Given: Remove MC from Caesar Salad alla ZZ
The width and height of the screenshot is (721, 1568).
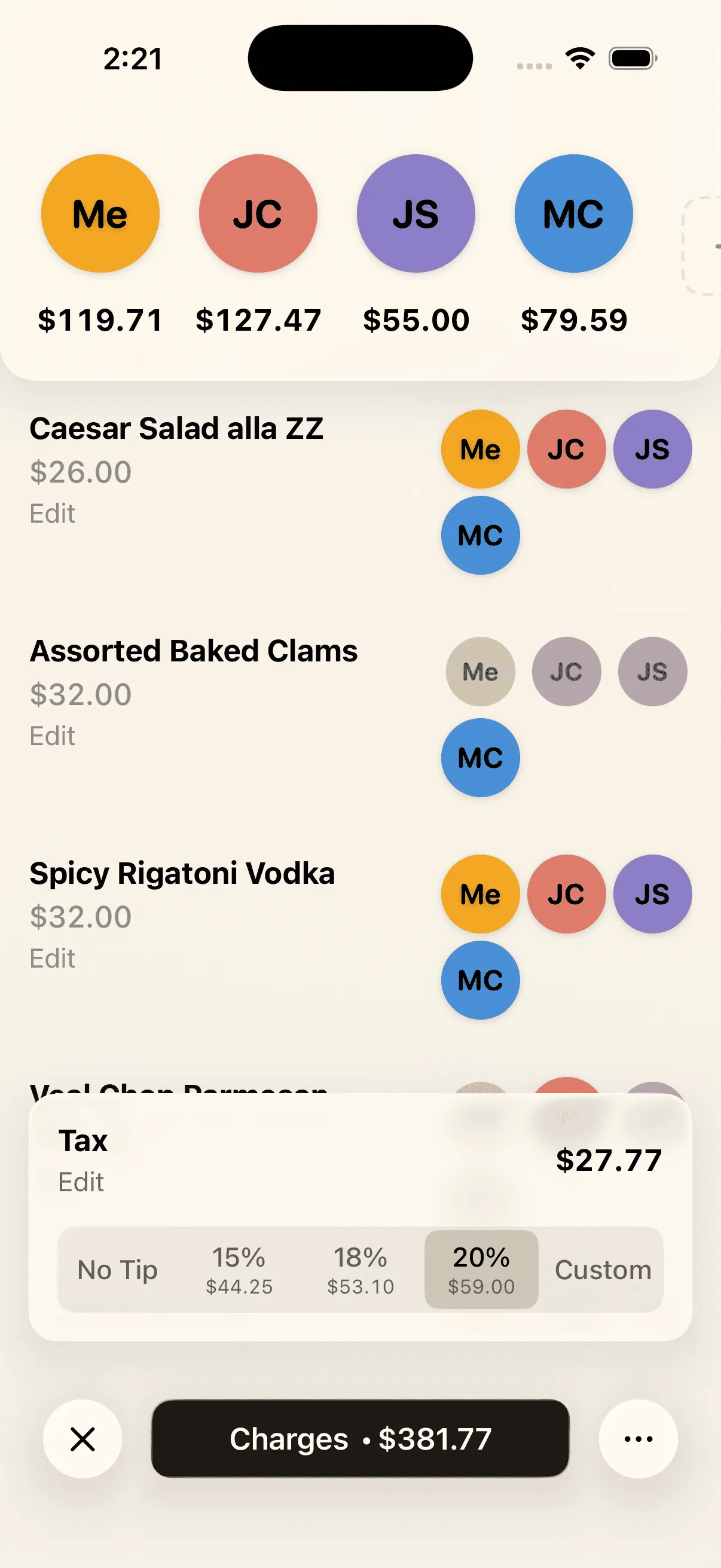Looking at the screenshot, I should tap(480, 535).
